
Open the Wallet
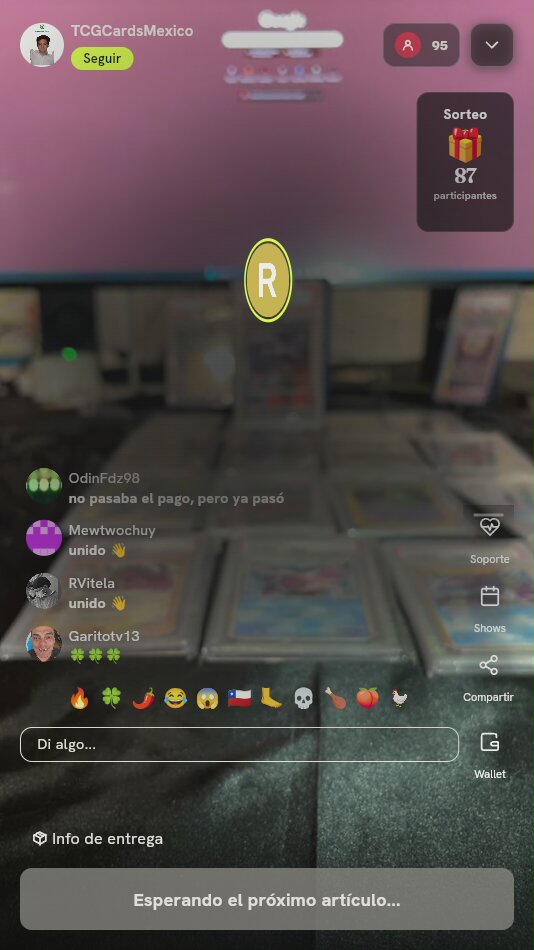(x=489, y=755)
